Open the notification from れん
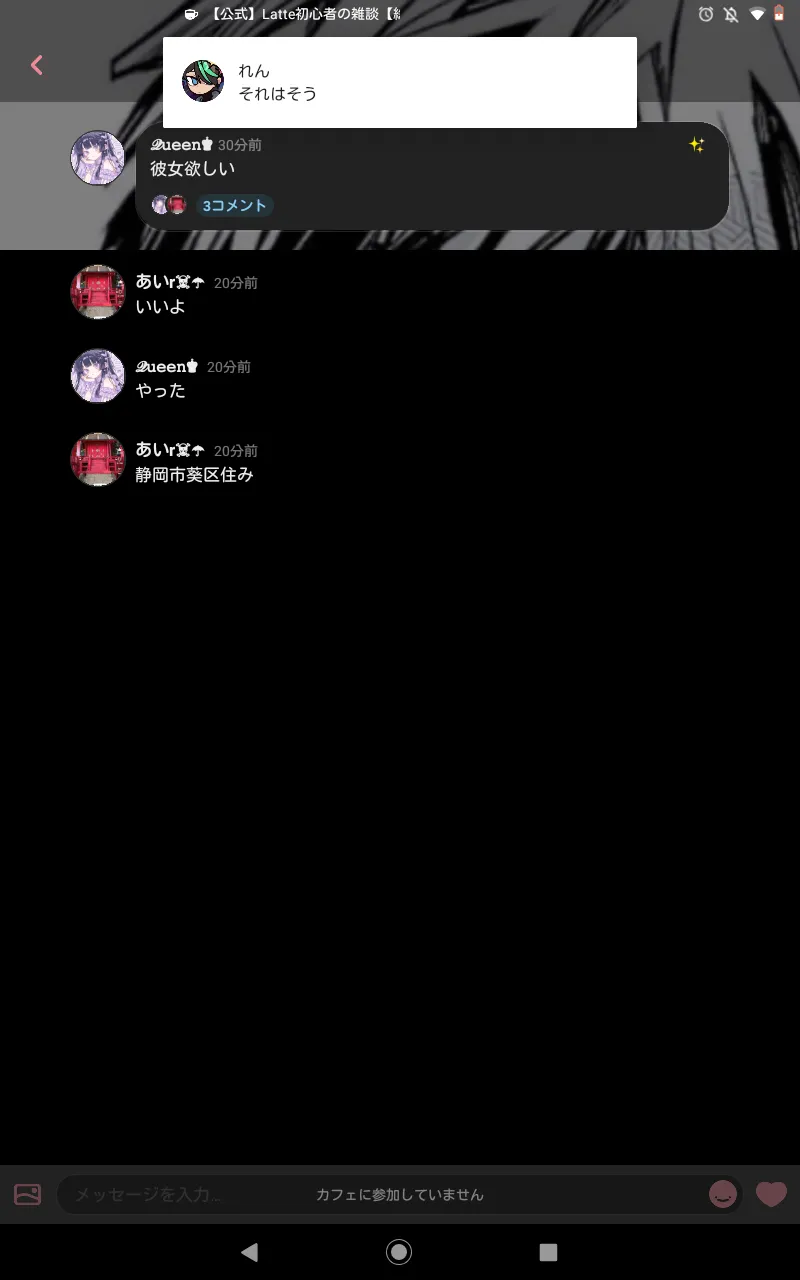The image size is (800, 1280). coord(400,82)
